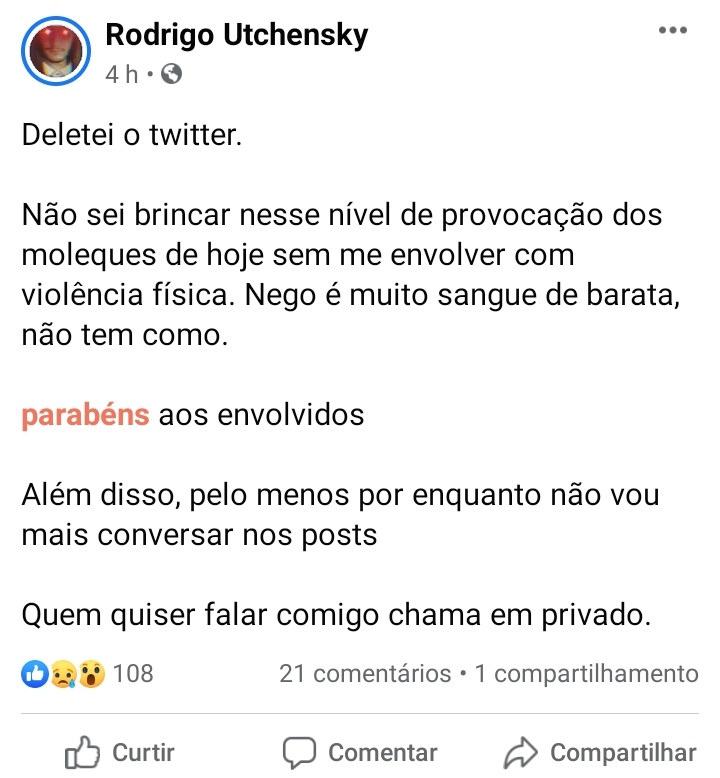720x778 pixels.
Task: Open the post's three-dot options menu
Action: tap(673, 30)
